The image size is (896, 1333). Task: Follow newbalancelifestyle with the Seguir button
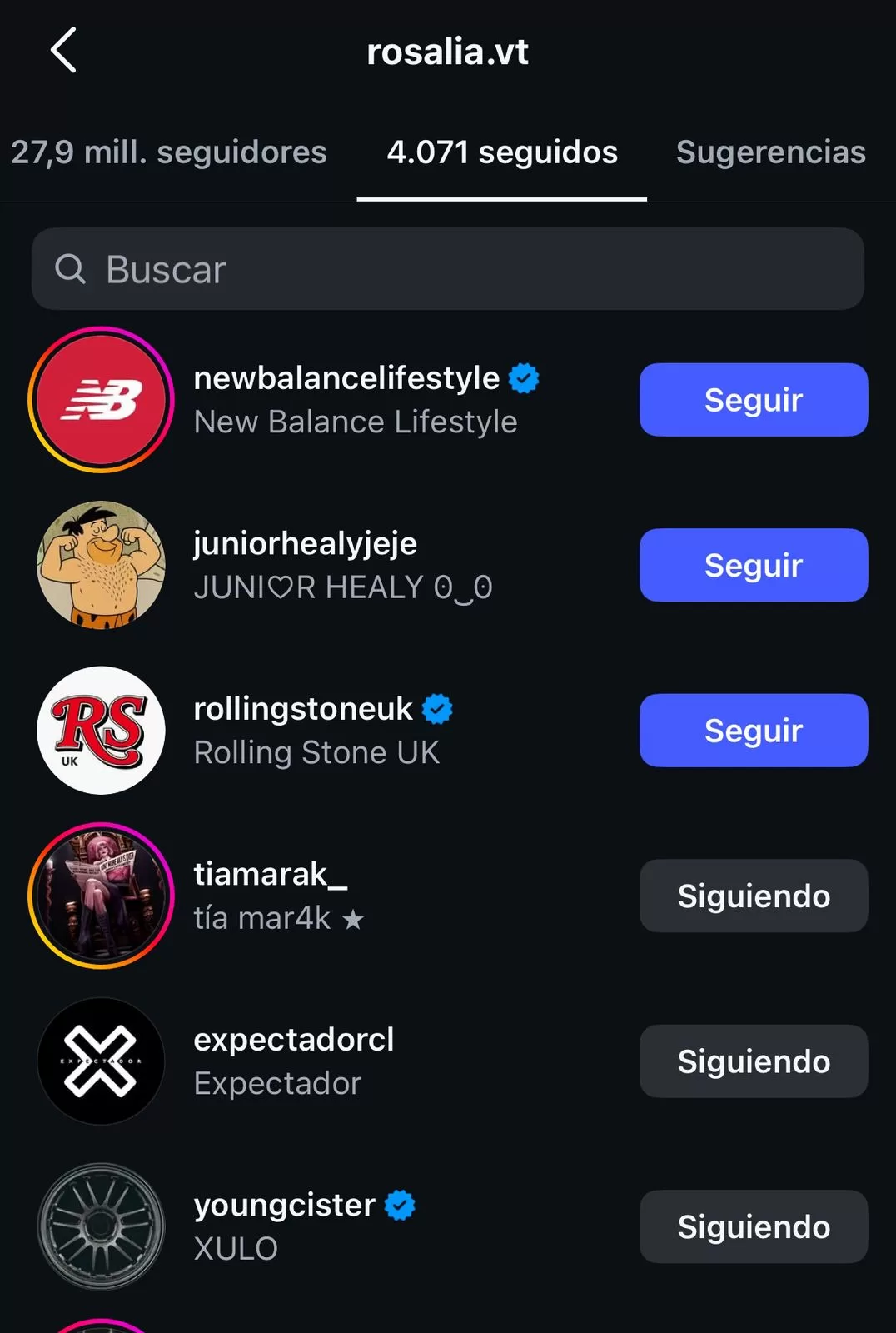pyautogui.click(x=753, y=400)
